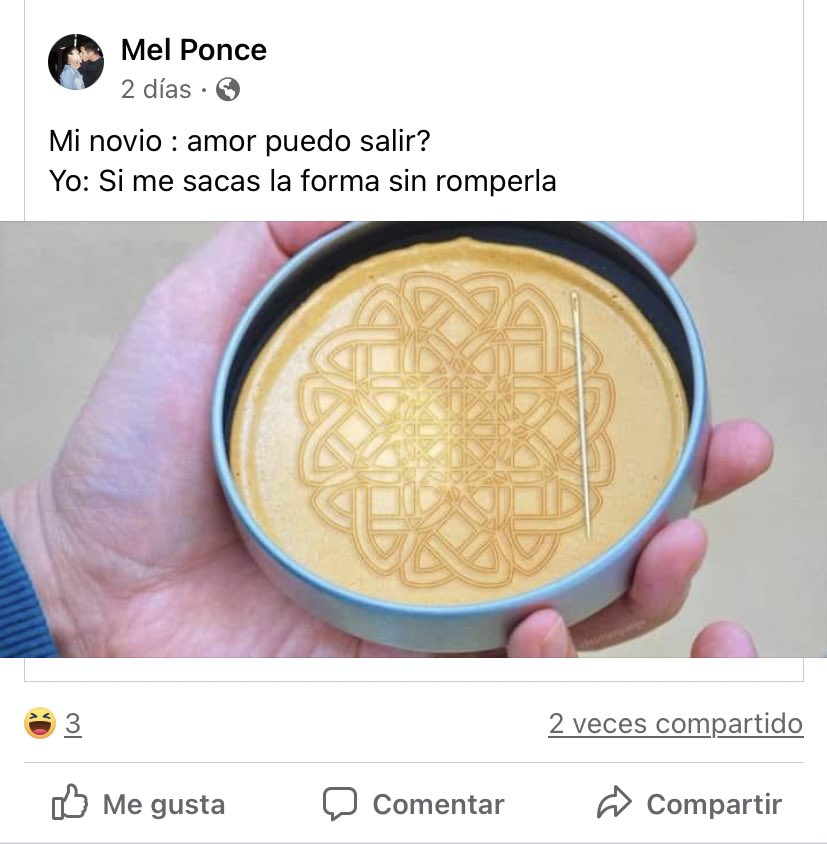Open the '2 veces compartido' shares list
827x844 pixels.
675,723
